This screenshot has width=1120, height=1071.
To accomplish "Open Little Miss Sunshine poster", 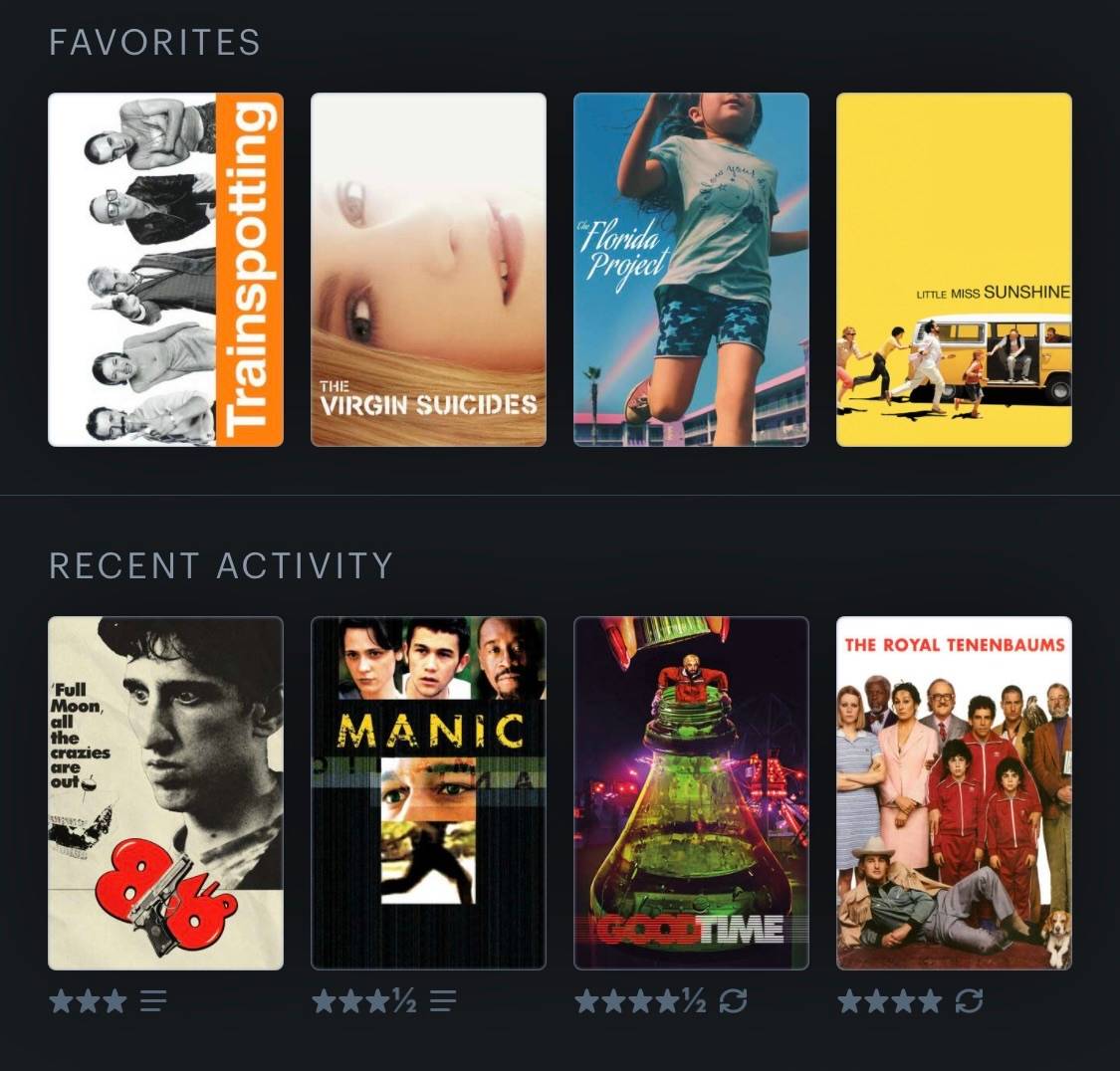I will click(x=955, y=270).
